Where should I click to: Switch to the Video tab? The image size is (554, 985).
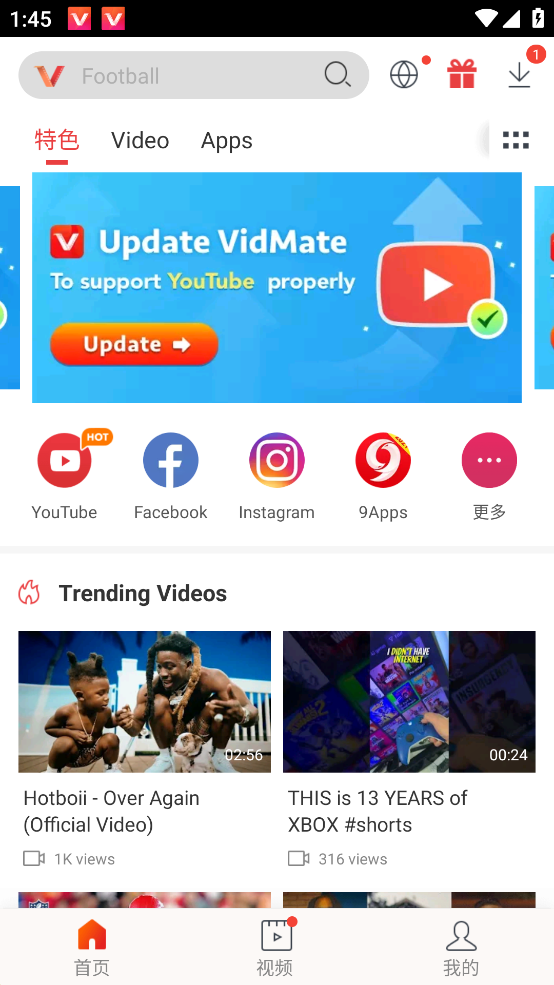140,140
